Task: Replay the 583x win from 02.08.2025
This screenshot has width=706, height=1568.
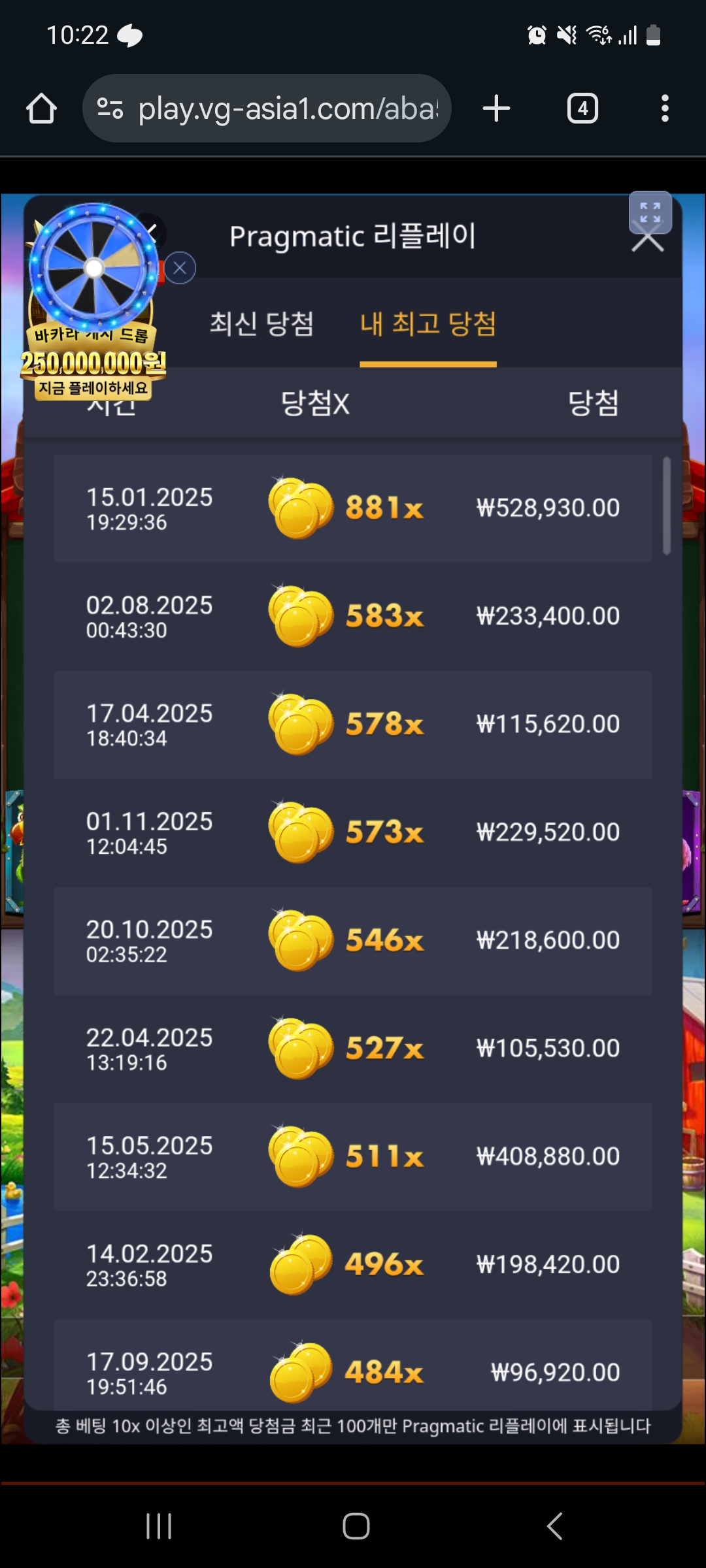Action: click(353, 616)
